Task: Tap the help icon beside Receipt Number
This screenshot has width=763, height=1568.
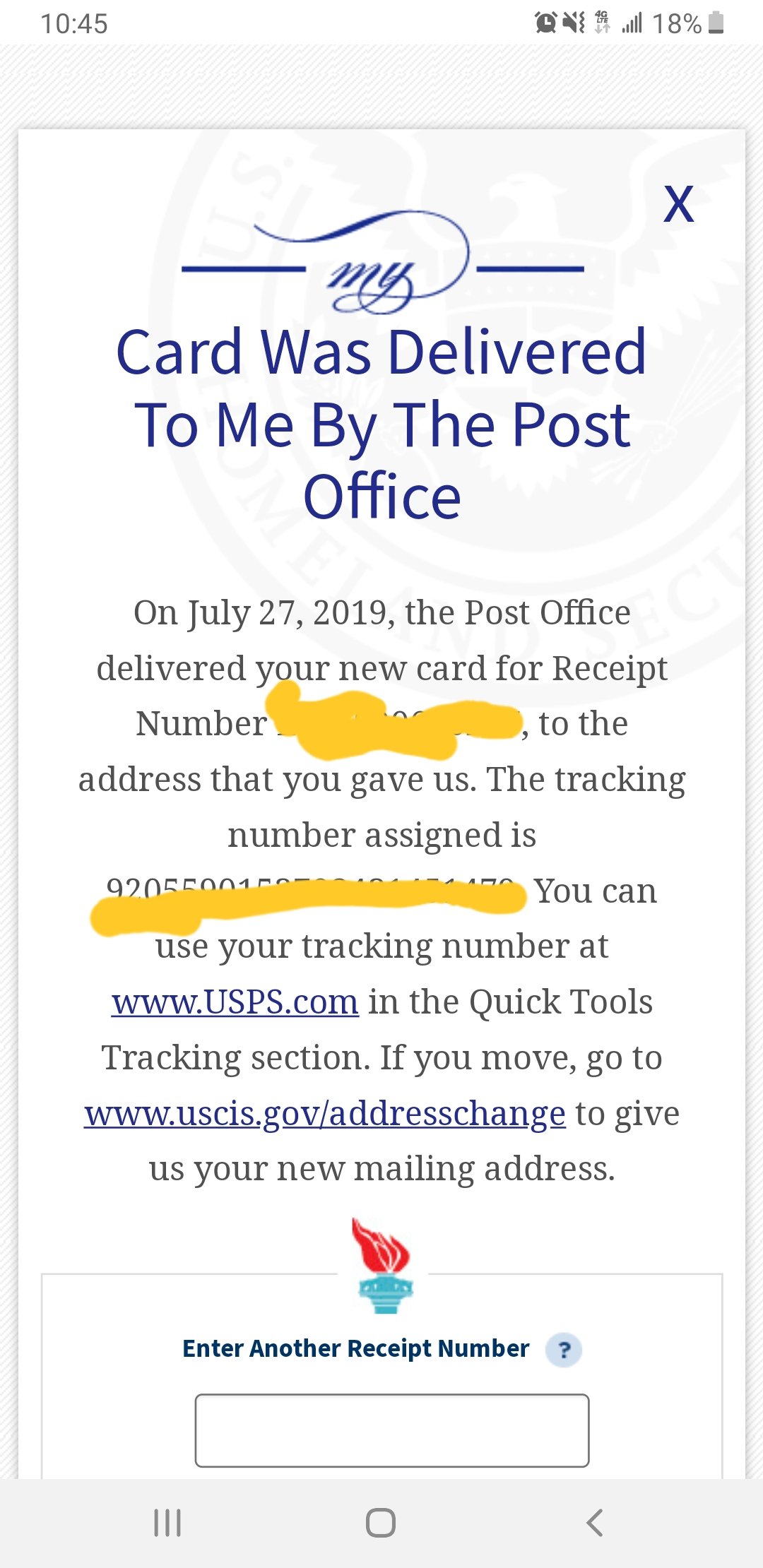Action: tap(564, 1350)
